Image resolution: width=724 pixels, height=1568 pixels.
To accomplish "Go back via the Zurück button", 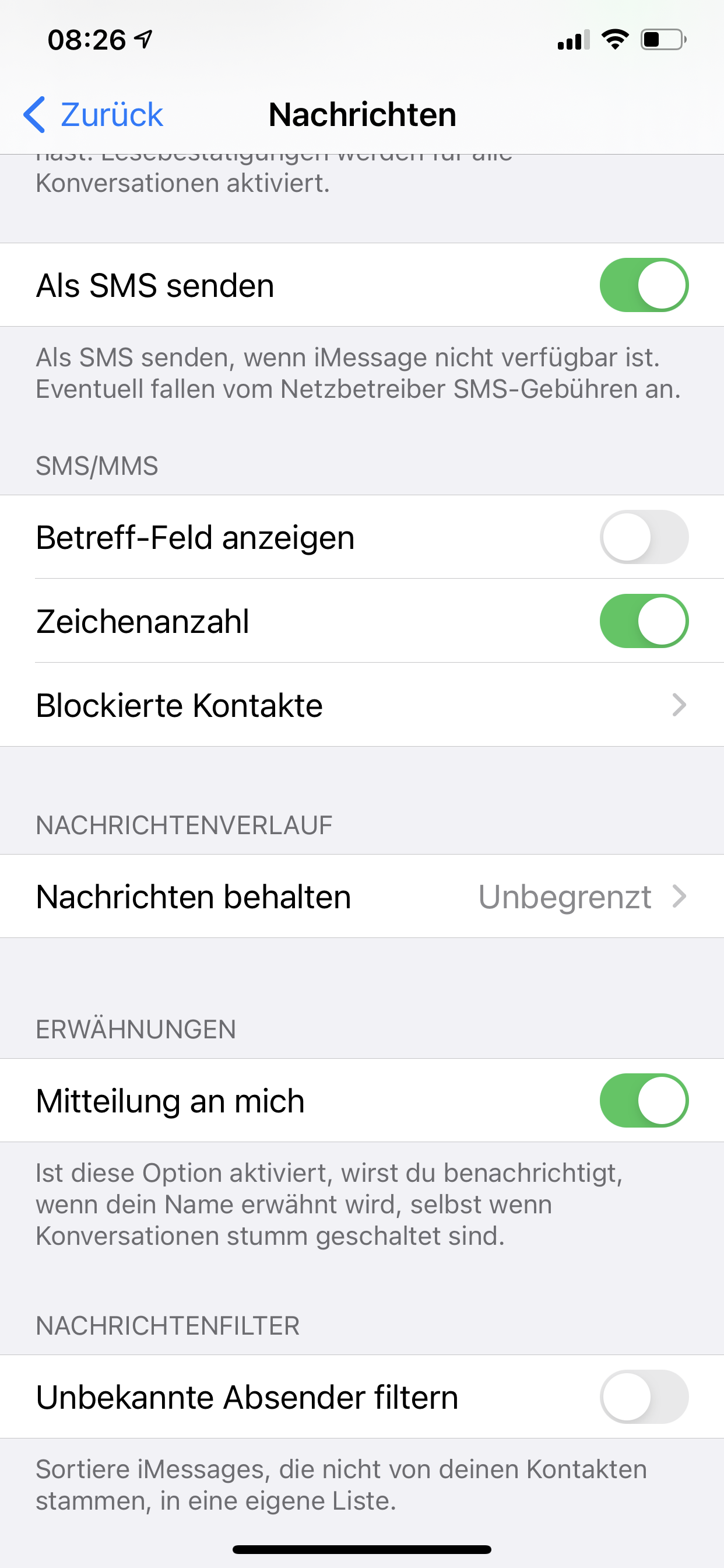I will pyautogui.click(x=94, y=114).
